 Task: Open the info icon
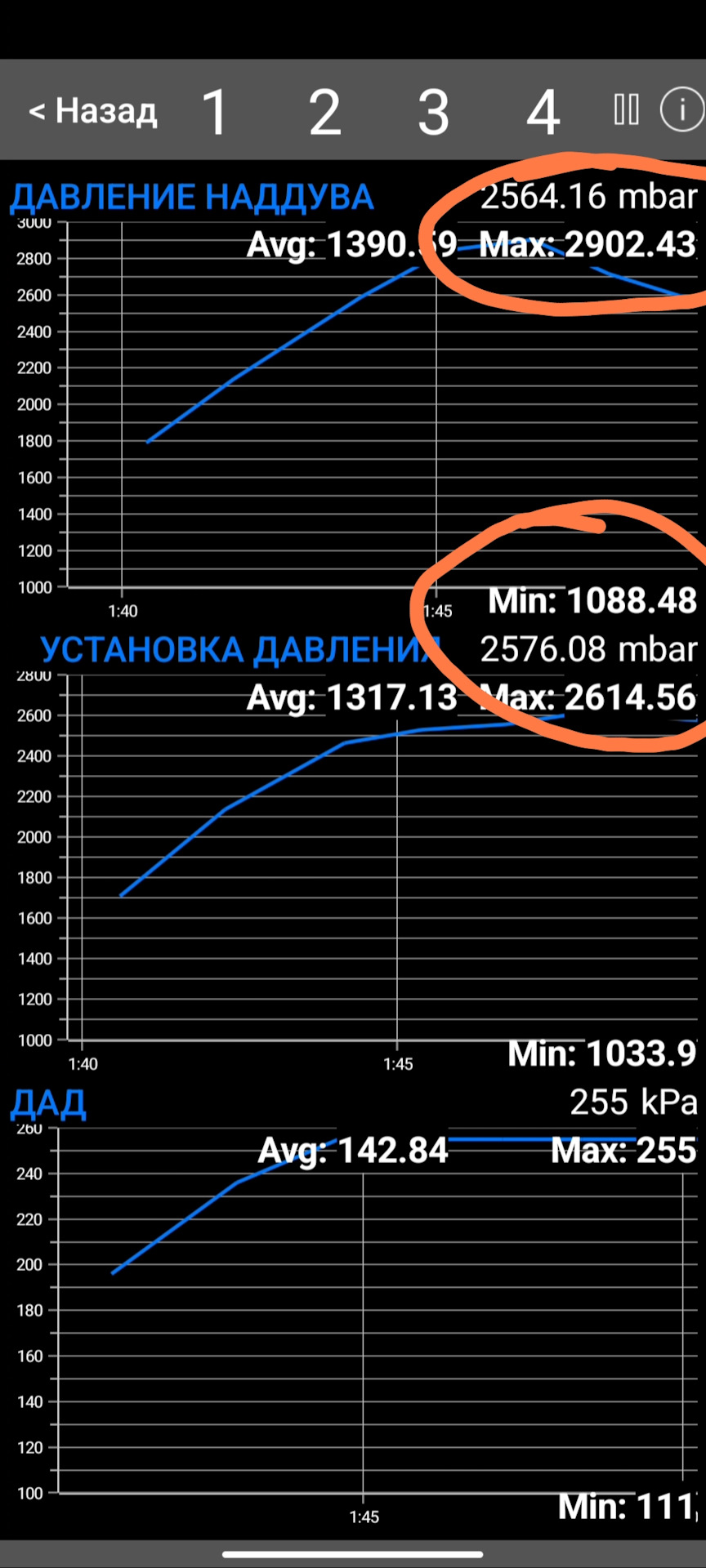(x=681, y=109)
